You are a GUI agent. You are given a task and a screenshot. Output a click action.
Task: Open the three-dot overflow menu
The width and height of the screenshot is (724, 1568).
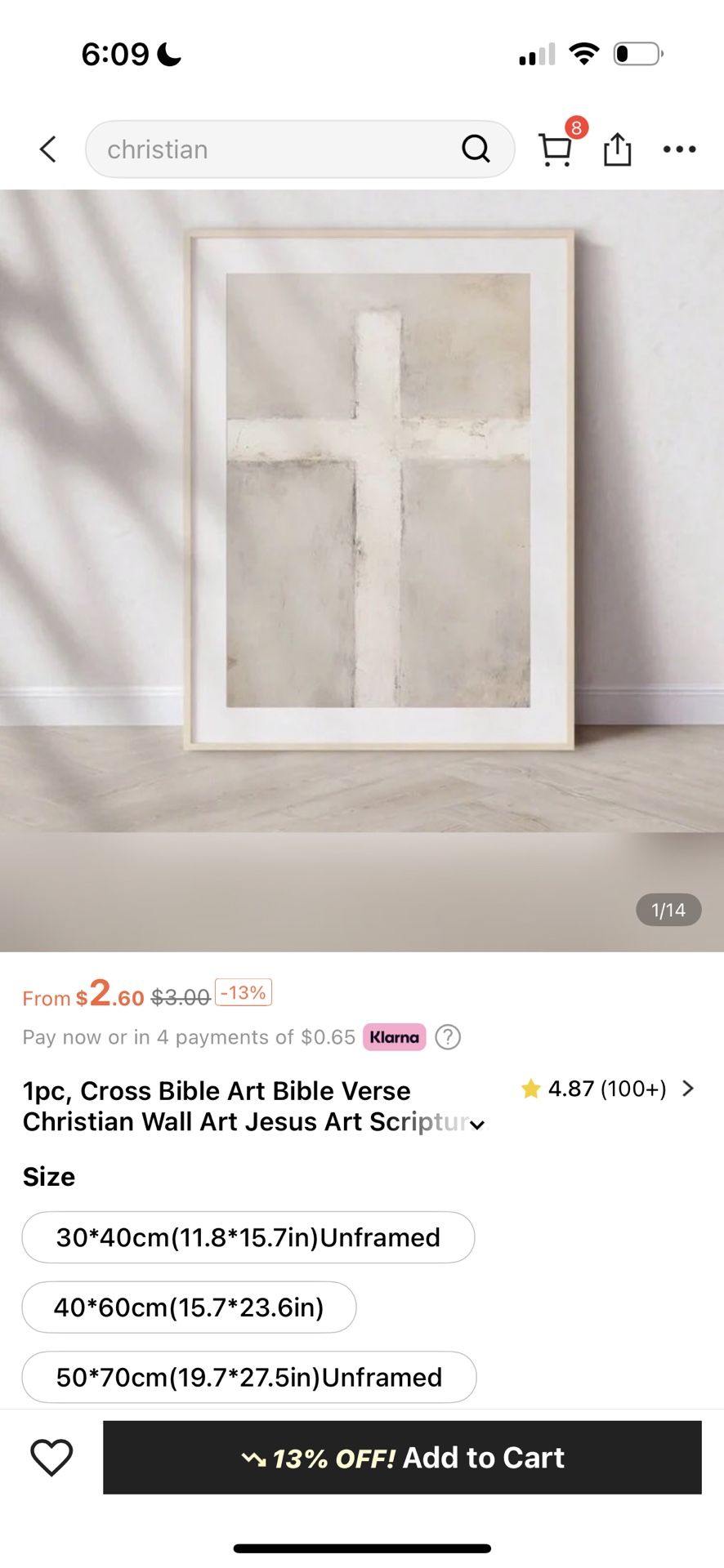tap(679, 149)
